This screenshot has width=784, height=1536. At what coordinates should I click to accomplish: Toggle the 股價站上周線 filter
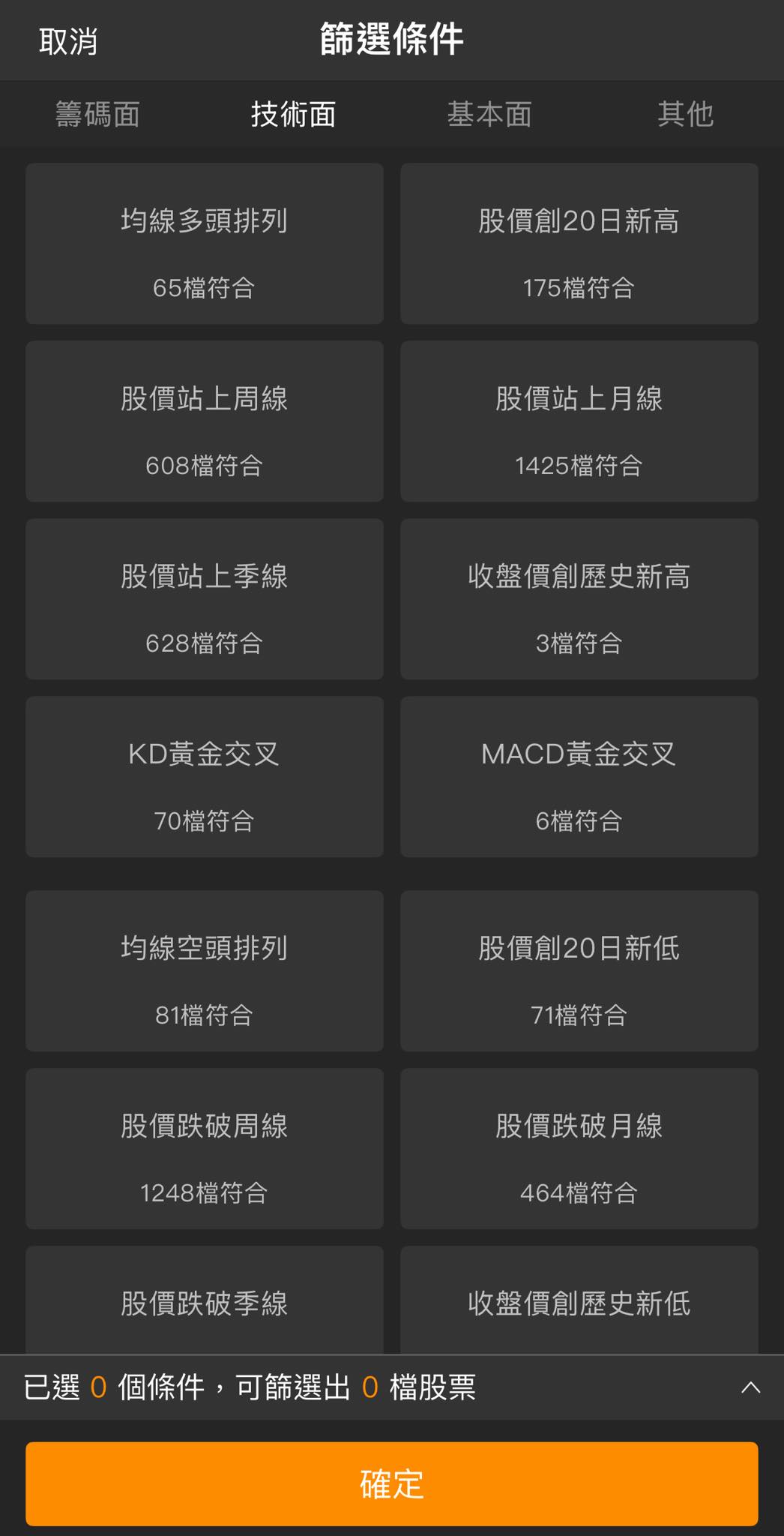click(203, 421)
